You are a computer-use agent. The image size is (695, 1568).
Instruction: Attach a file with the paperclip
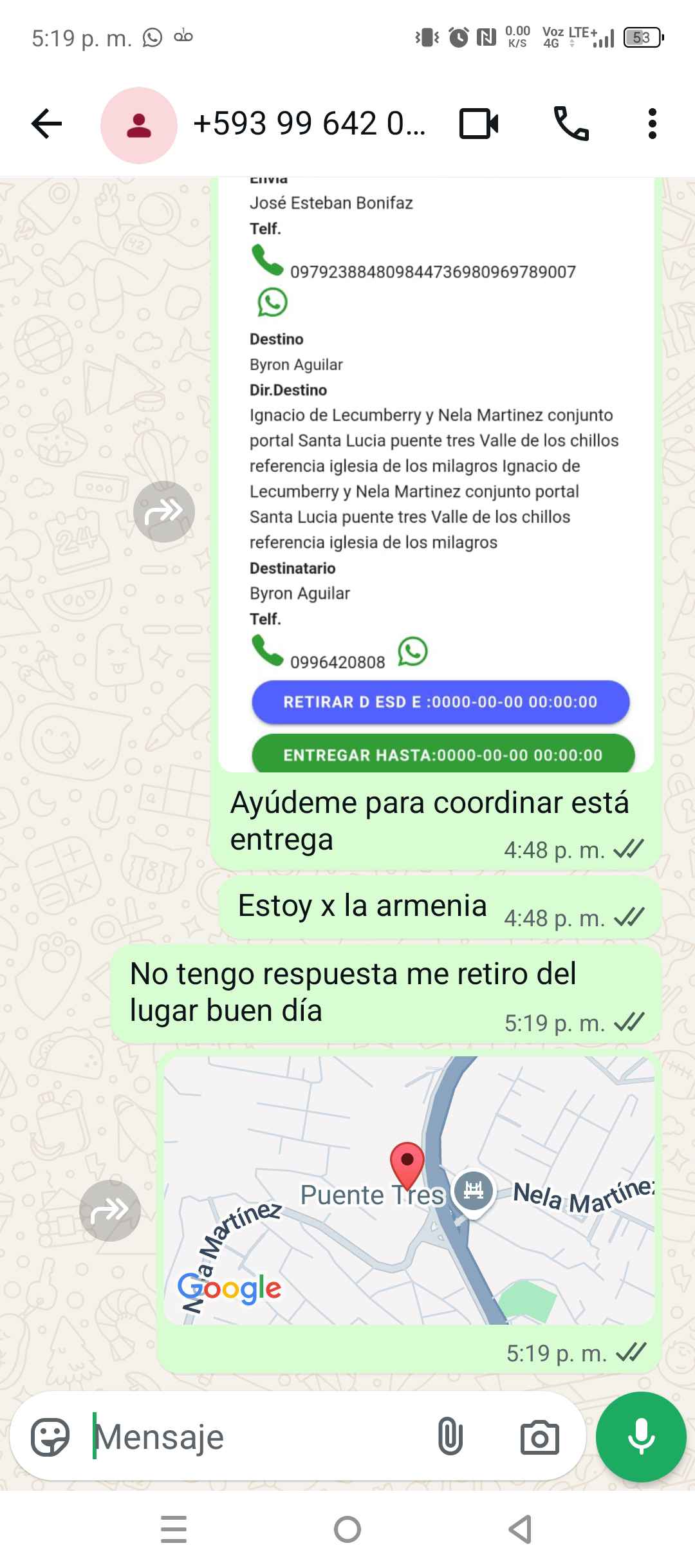tap(450, 1437)
